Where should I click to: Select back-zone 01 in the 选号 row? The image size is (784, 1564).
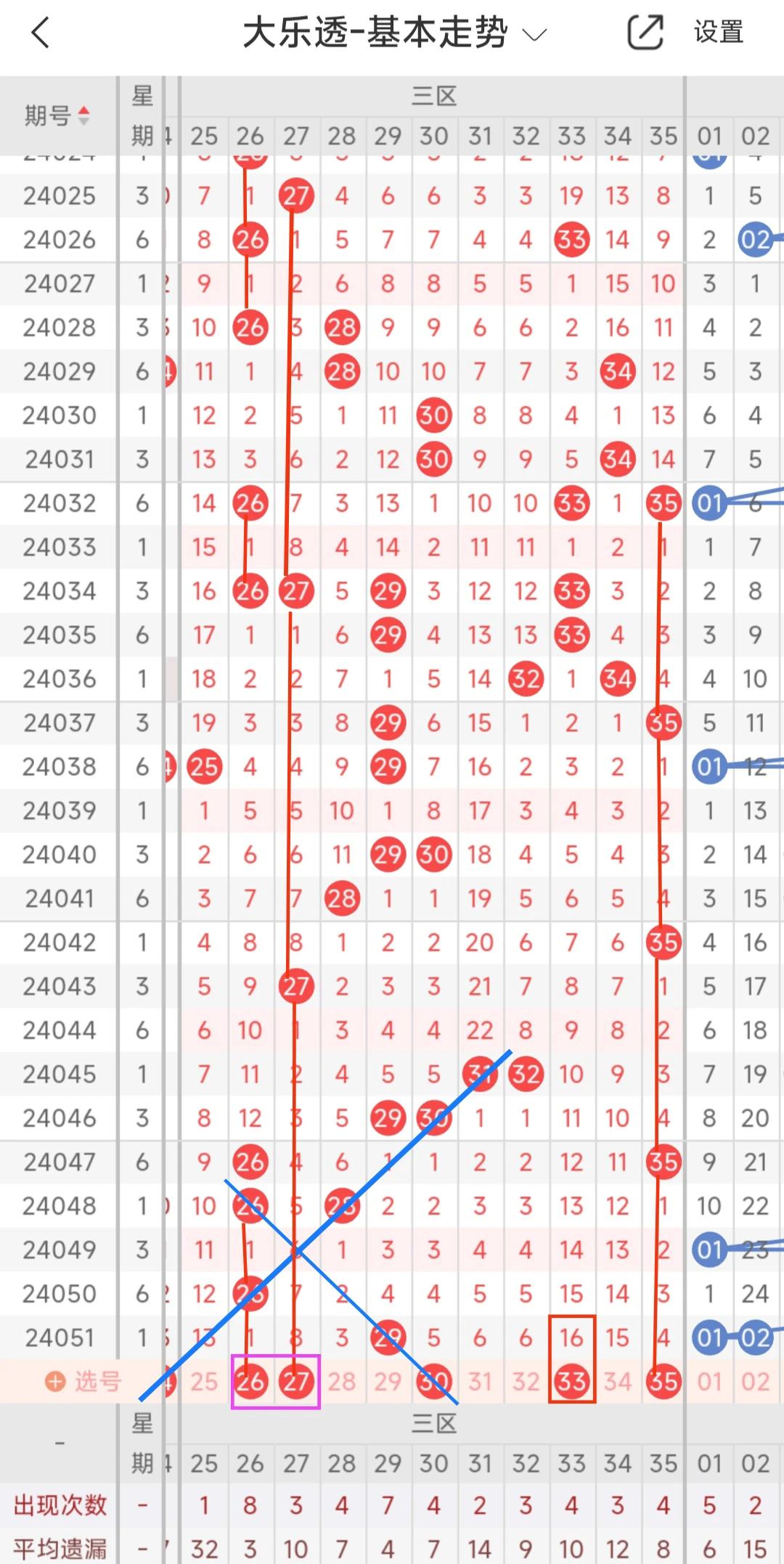[x=710, y=1381]
